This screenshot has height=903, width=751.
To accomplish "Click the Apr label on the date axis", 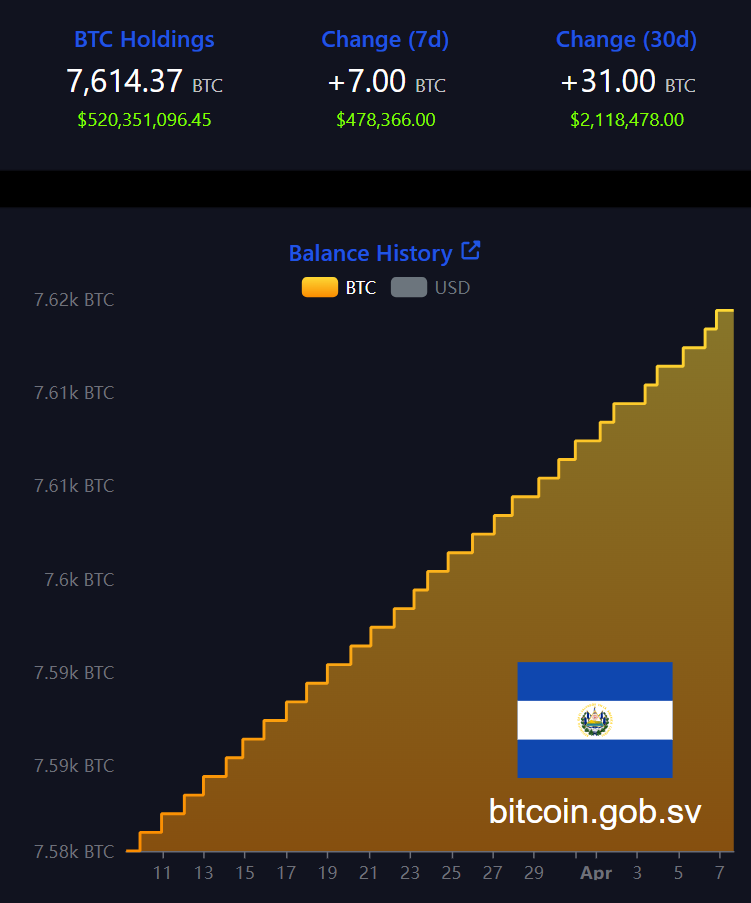I will (x=595, y=872).
